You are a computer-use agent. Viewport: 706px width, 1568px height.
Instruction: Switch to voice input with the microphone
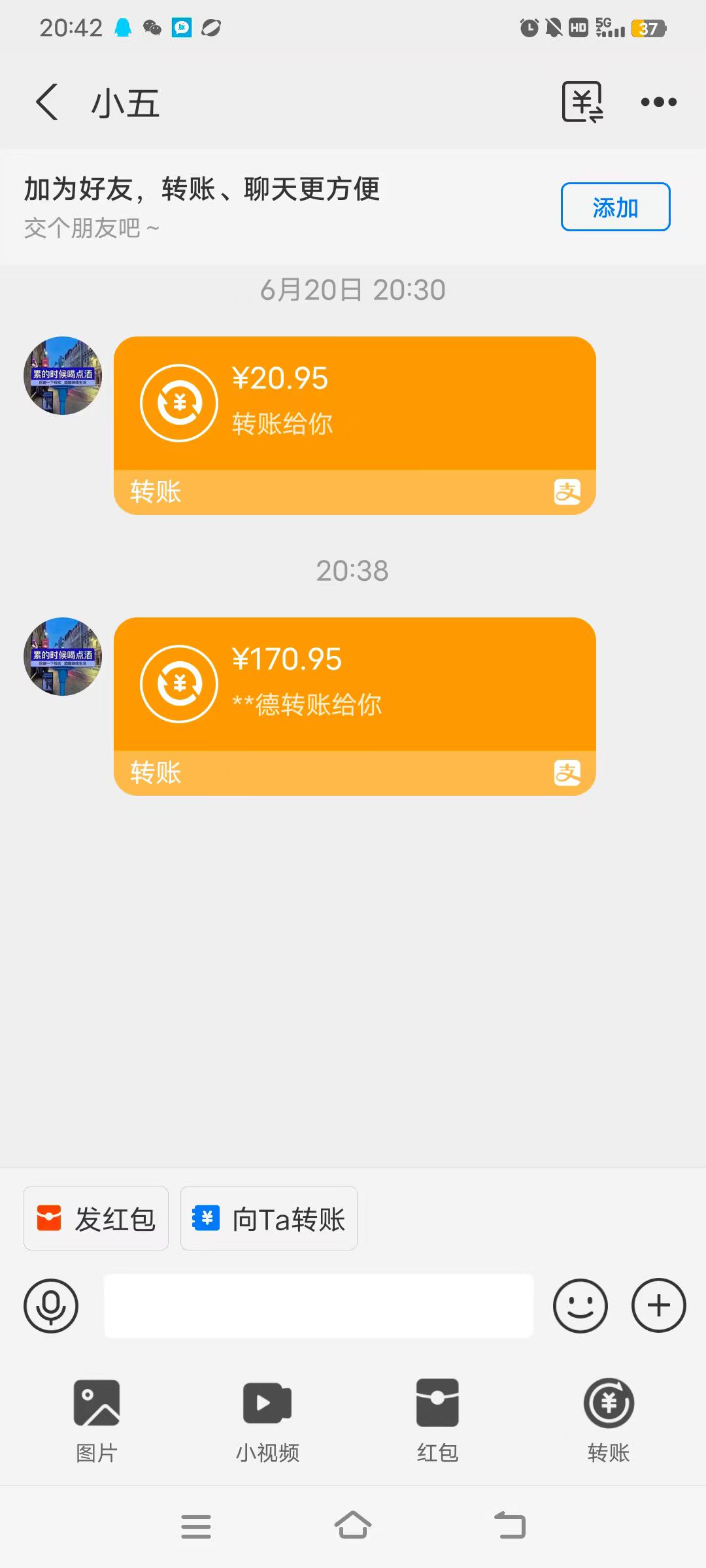click(x=51, y=1305)
